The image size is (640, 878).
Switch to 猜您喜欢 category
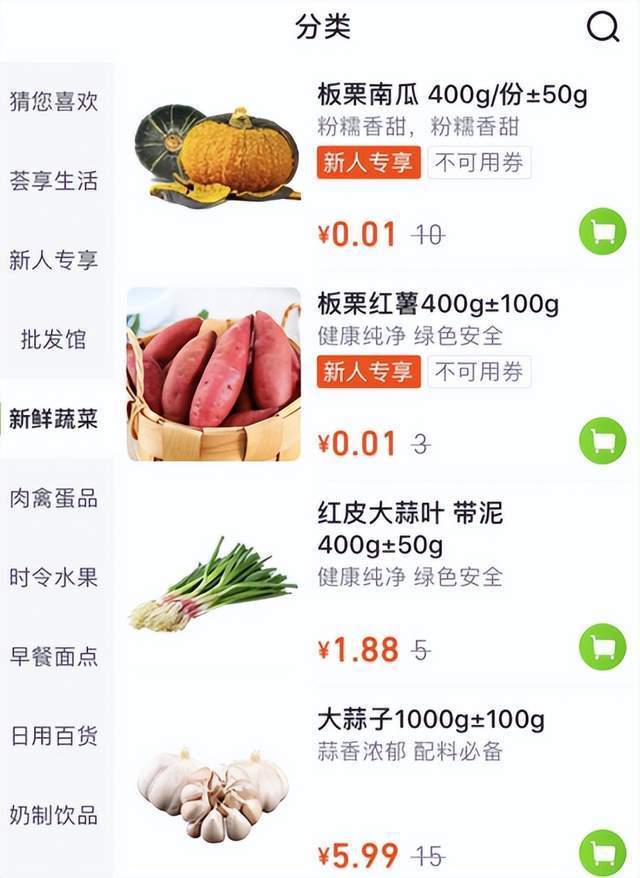tap(54, 101)
